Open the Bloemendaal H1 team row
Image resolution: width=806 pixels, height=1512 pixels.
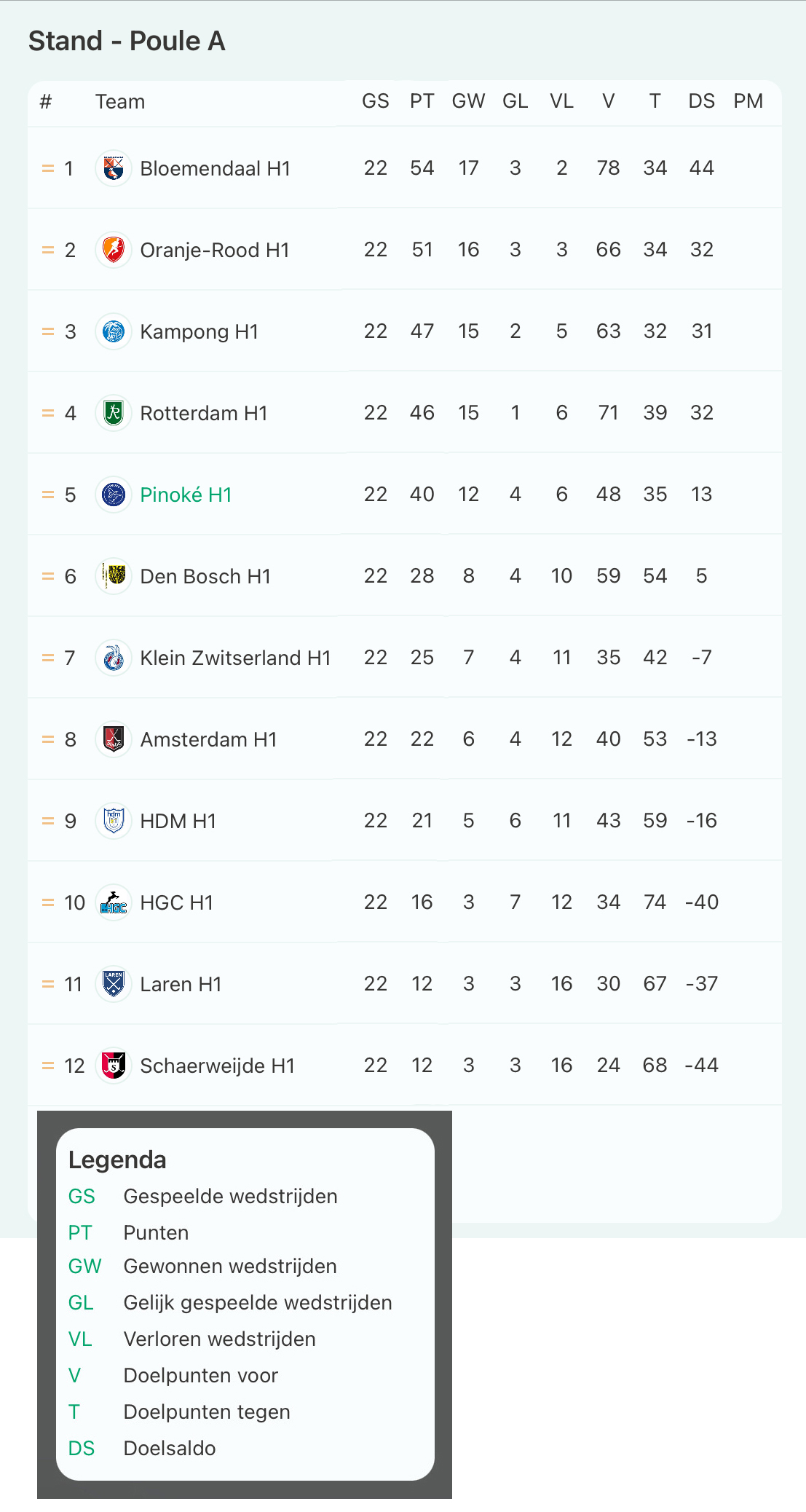(404, 168)
